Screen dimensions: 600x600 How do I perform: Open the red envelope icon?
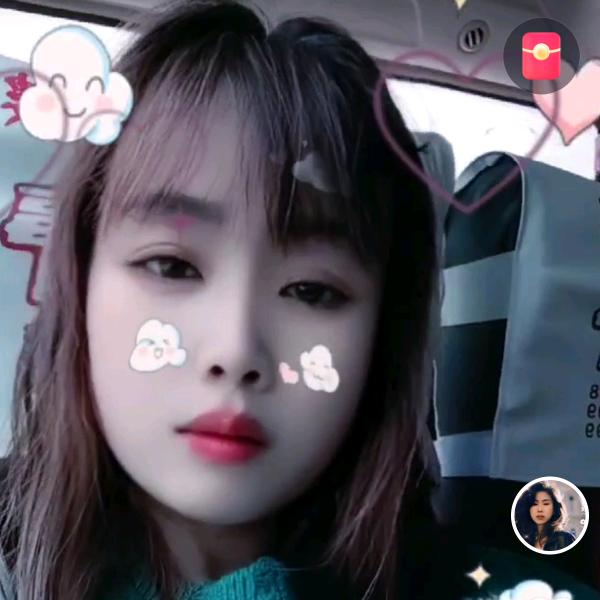click(x=541, y=56)
